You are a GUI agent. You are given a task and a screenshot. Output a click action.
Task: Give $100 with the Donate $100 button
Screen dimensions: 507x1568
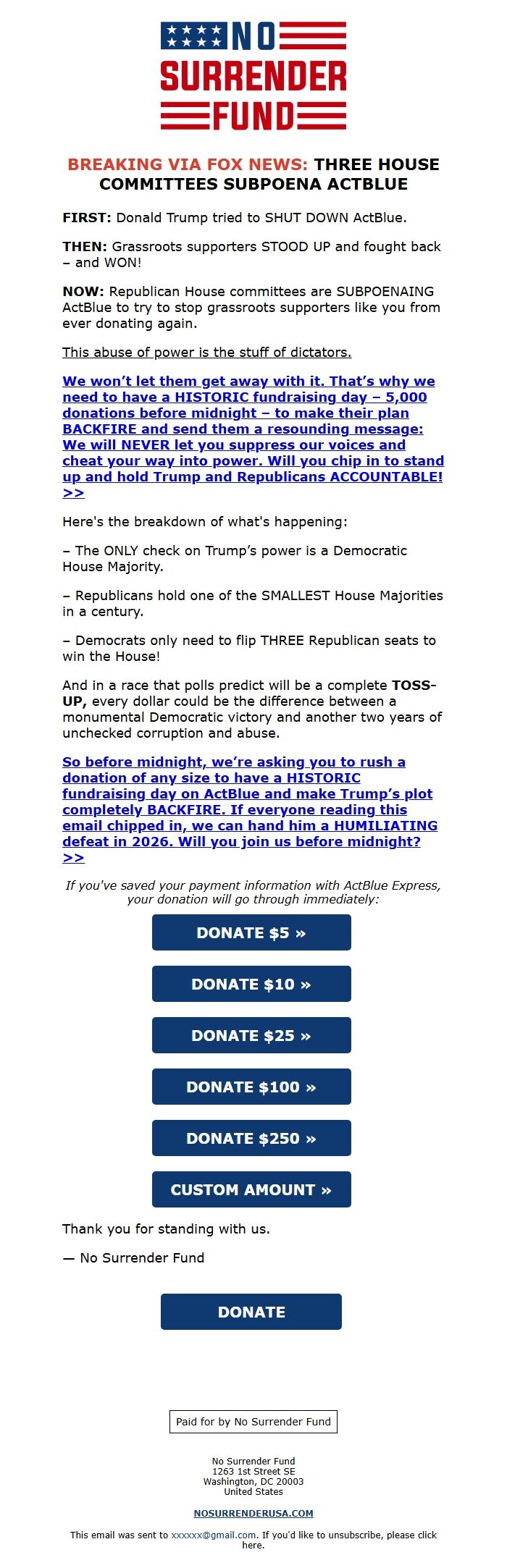[251, 1087]
